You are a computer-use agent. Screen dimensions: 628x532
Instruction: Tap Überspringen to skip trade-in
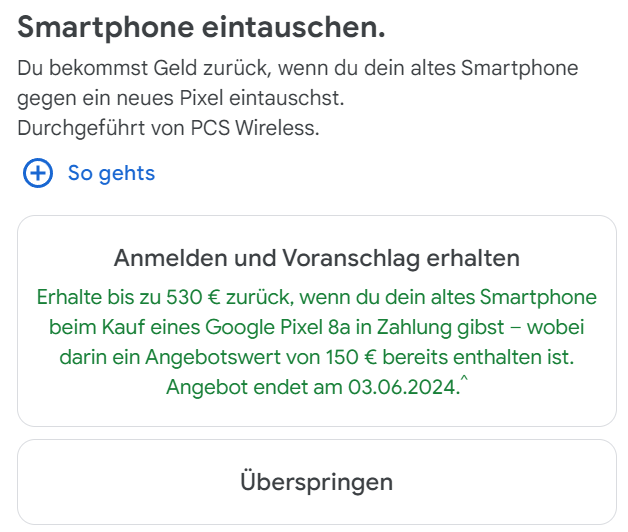pyautogui.click(x=316, y=482)
